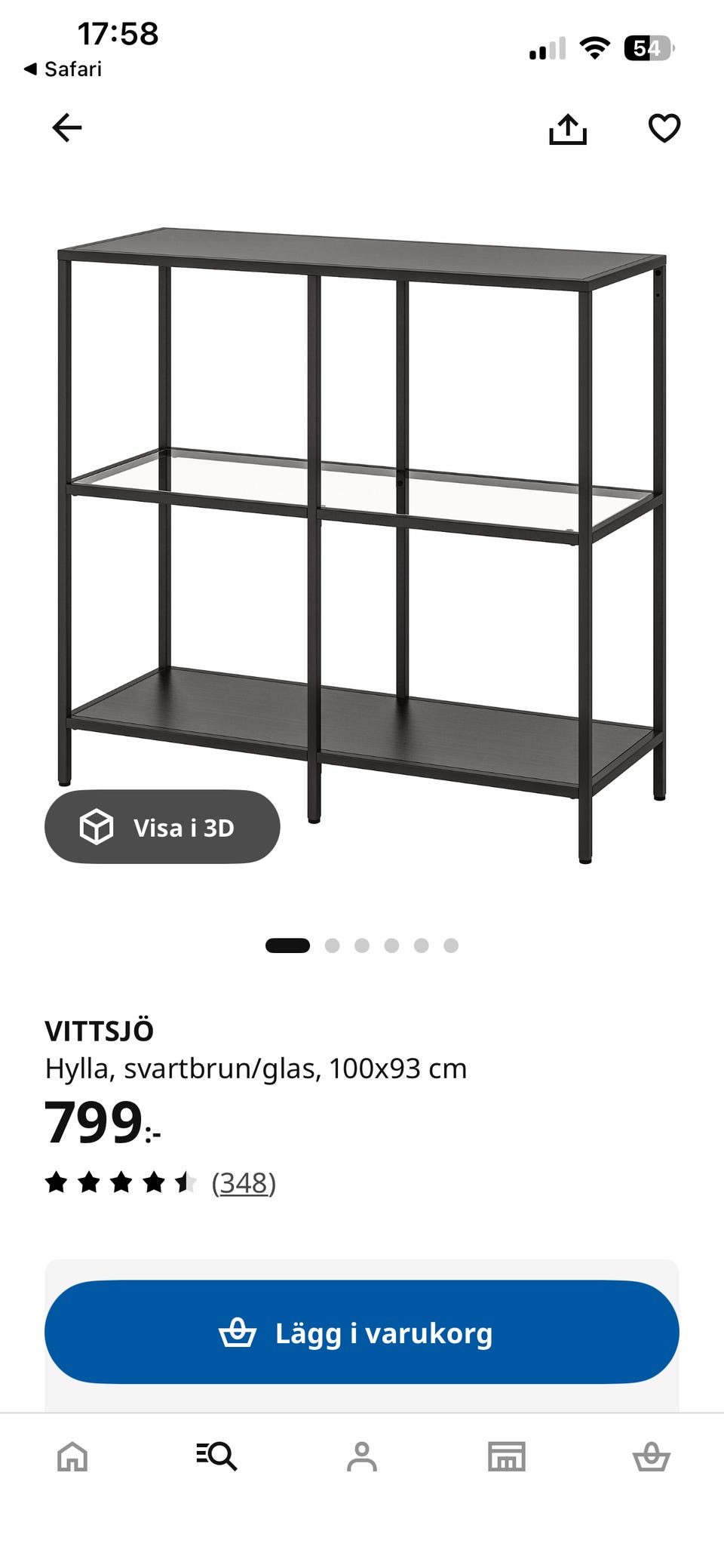Tap Lägg i varukorg button

point(362,1332)
